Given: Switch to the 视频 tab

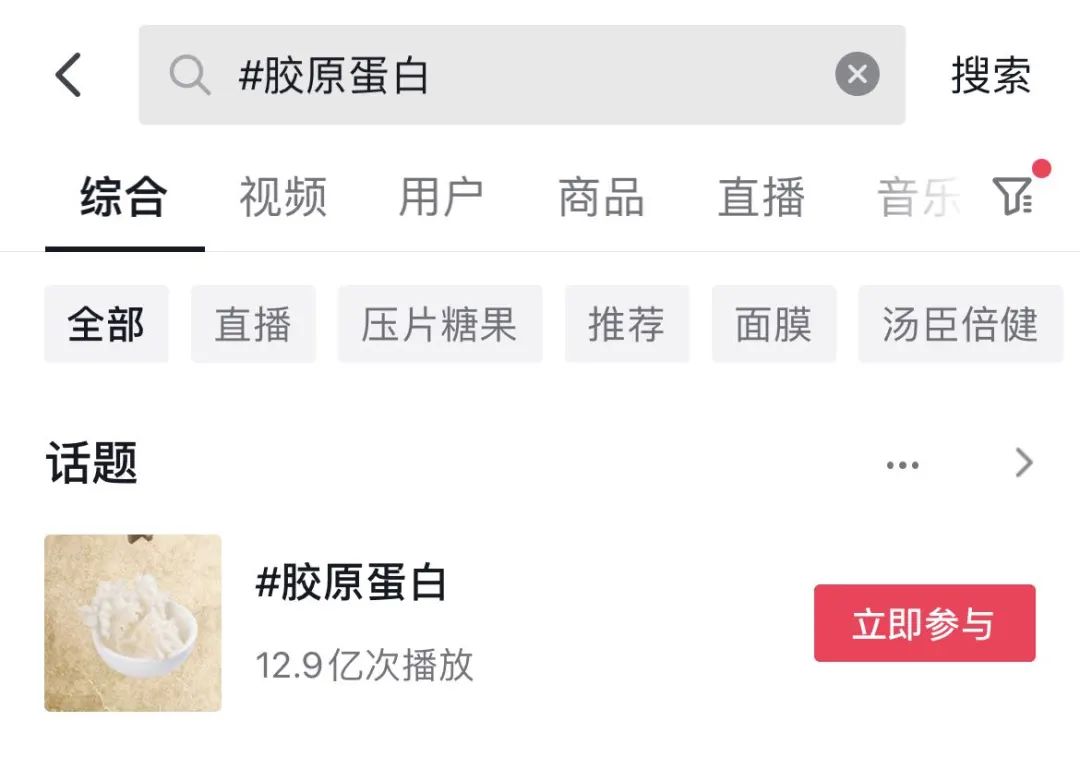Looking at the screenshot, I should point(283,197).
